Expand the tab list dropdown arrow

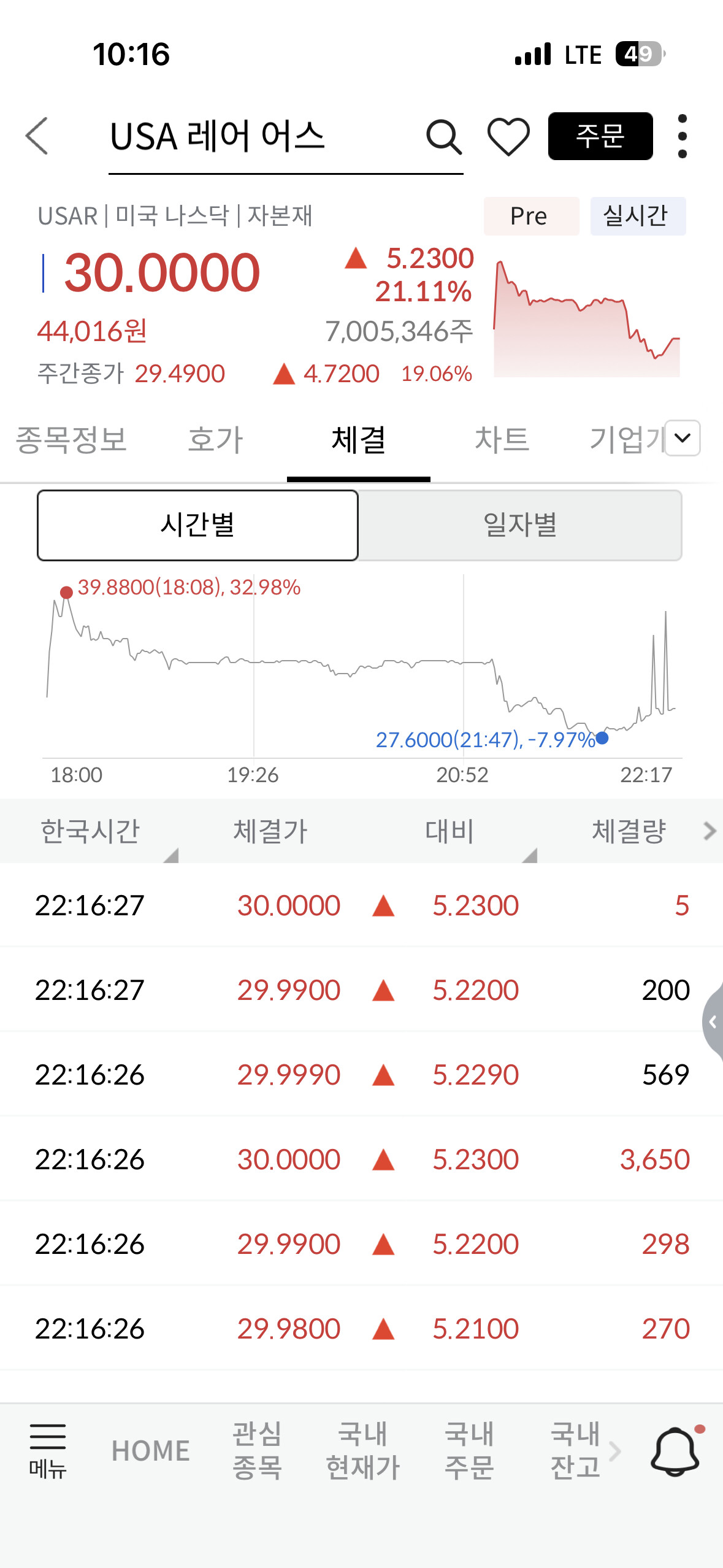[683, 438]
